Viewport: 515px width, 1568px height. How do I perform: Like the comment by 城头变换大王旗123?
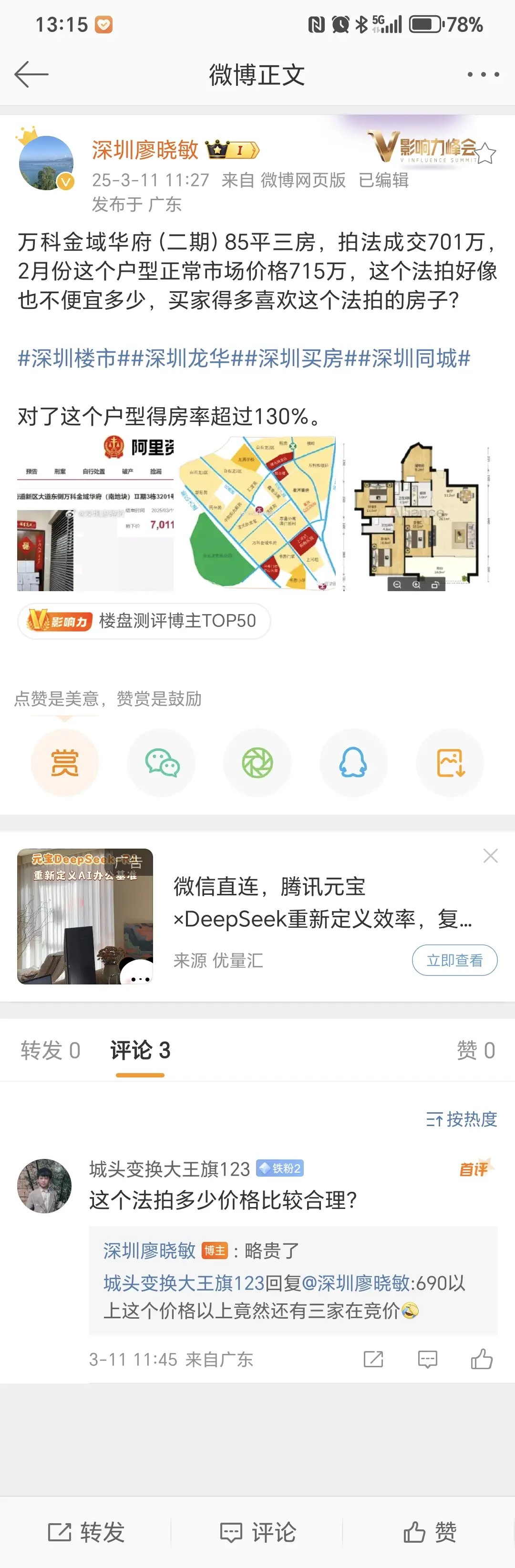click(482, 1359)
